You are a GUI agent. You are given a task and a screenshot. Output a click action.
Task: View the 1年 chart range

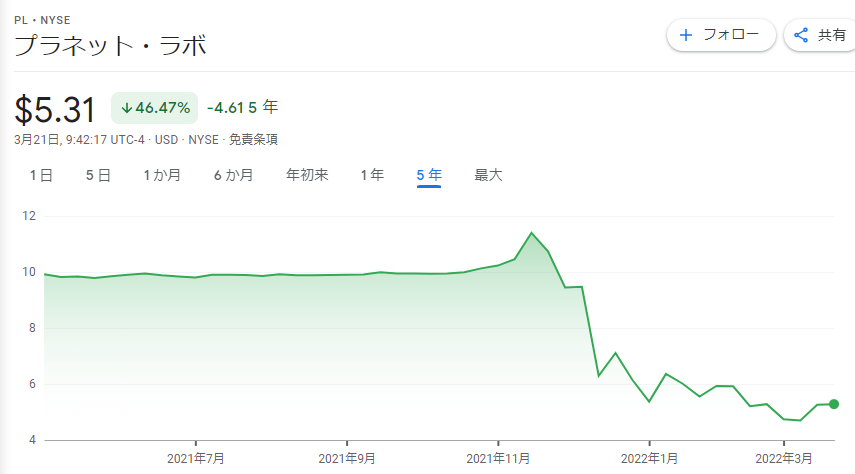tap(372, 175)
